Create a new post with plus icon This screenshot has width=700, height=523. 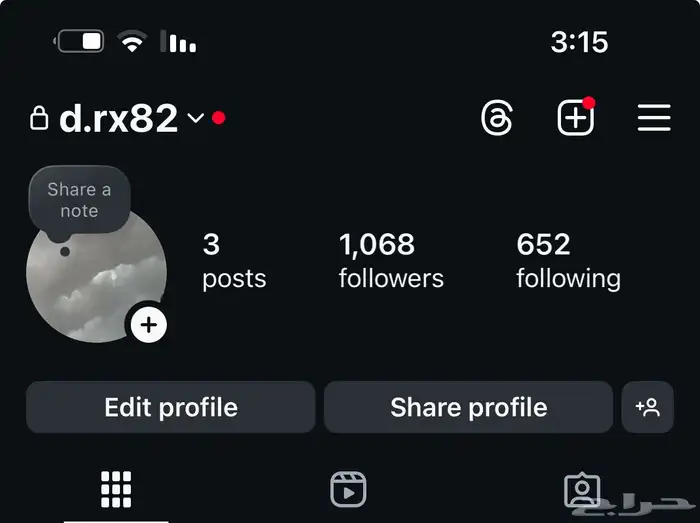tap(575, 119)
